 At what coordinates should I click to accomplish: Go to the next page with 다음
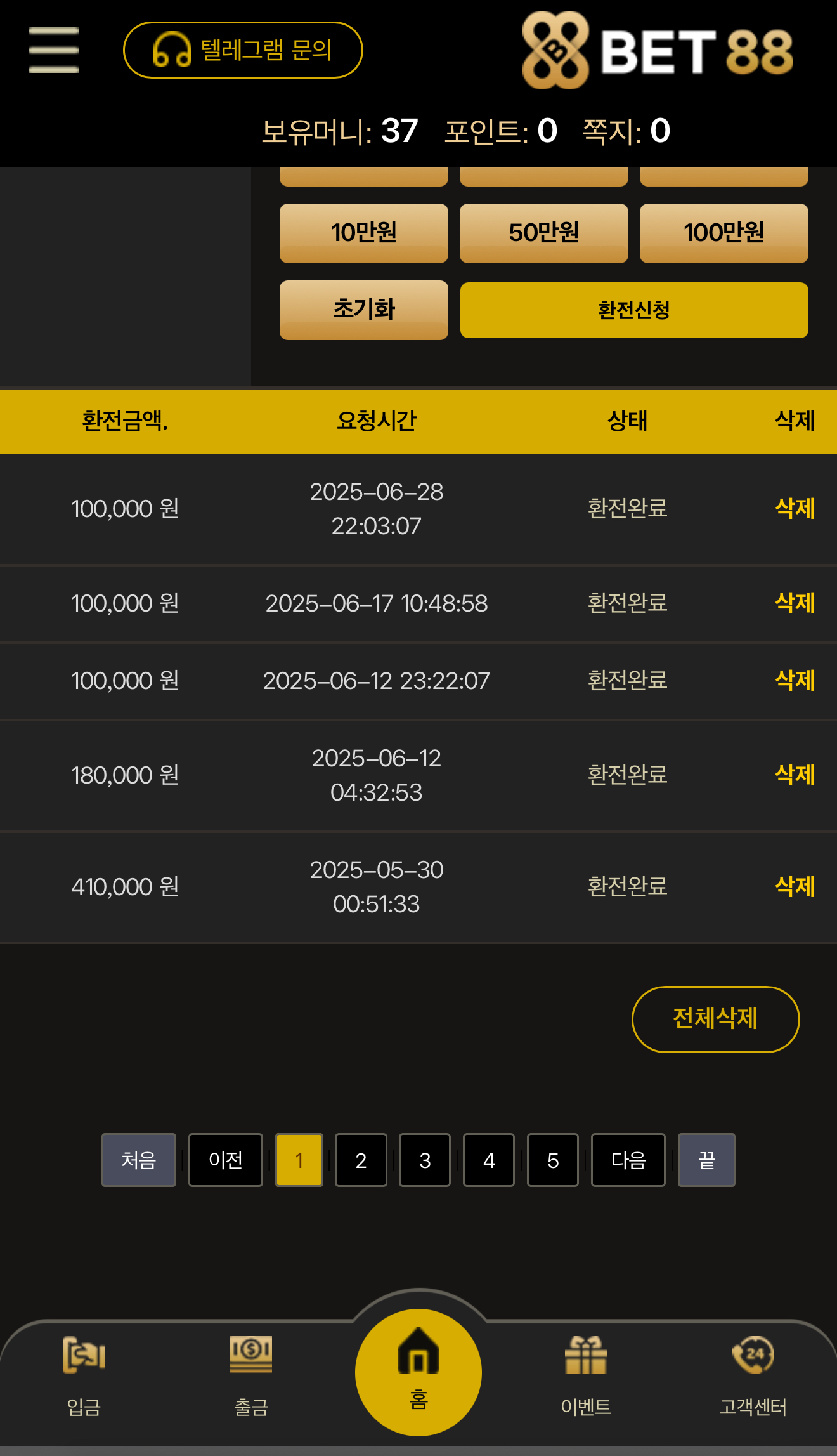628,1160
